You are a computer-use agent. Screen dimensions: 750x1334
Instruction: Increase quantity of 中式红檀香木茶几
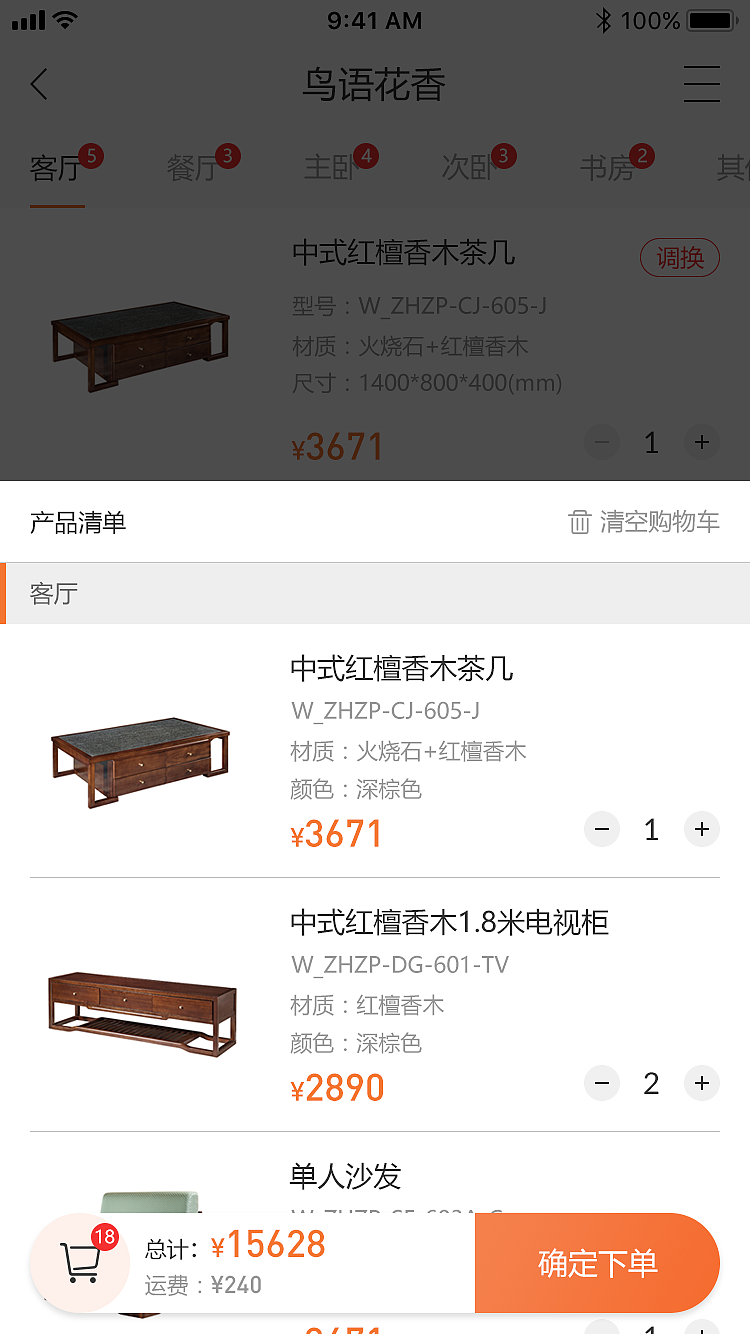click(701, 829)
